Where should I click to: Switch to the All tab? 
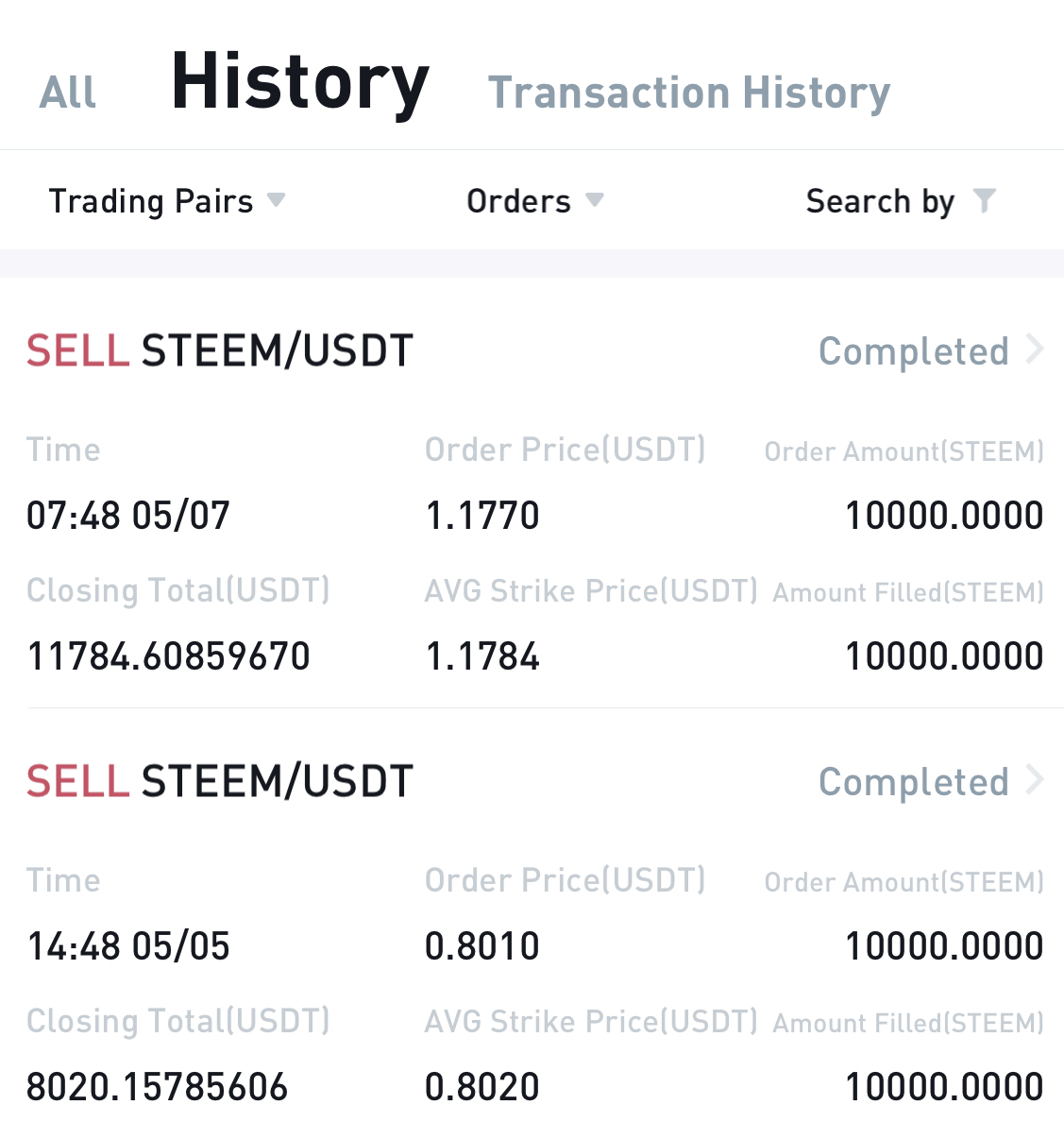coord(68,93)
